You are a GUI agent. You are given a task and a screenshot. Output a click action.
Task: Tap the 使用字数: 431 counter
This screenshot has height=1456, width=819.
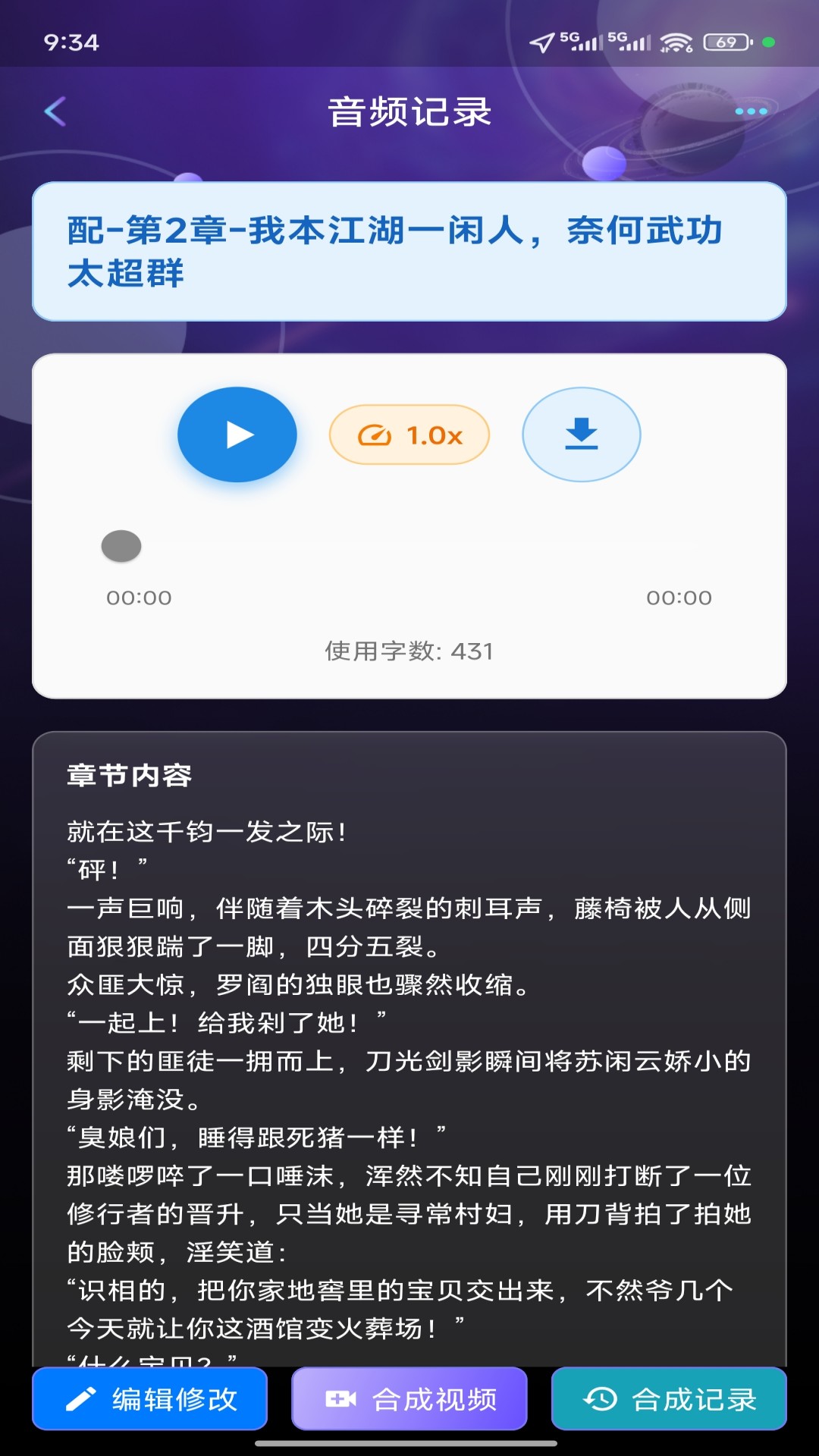coord(409,651)
